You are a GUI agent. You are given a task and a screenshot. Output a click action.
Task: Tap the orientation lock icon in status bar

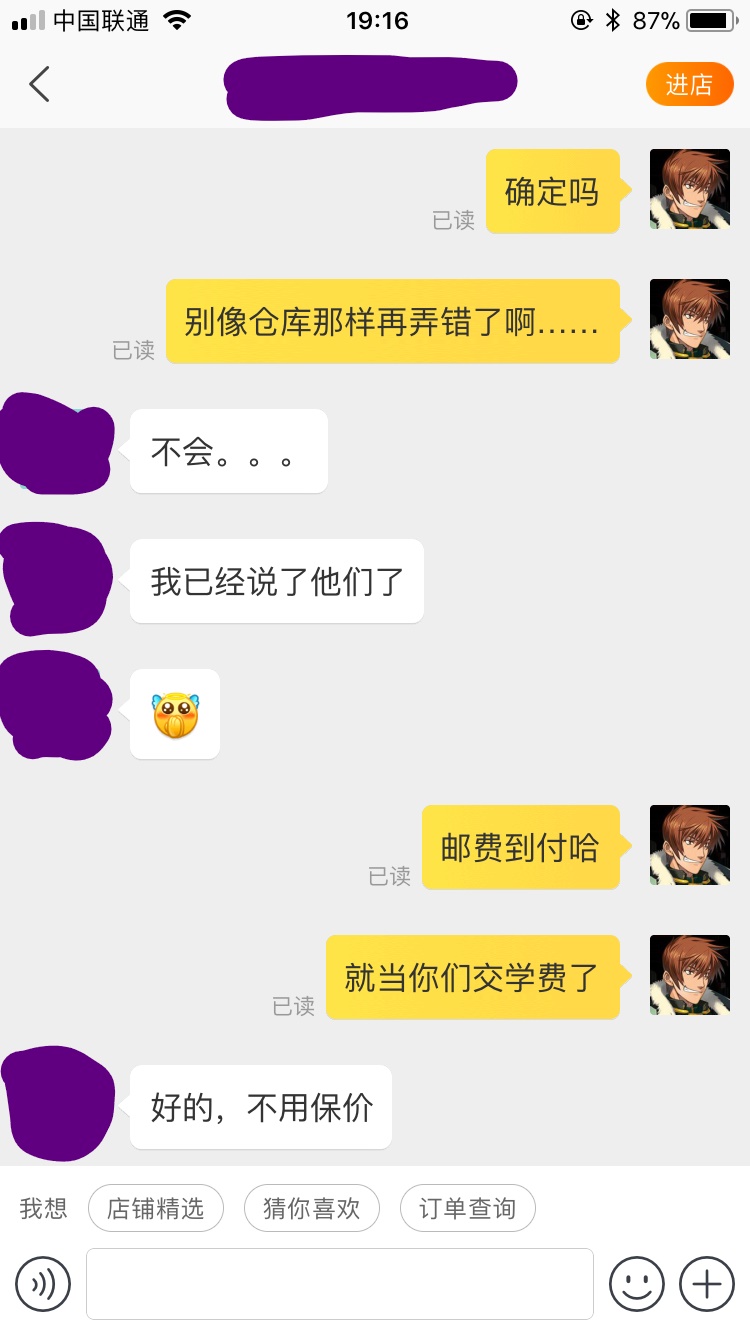(580, 19)
